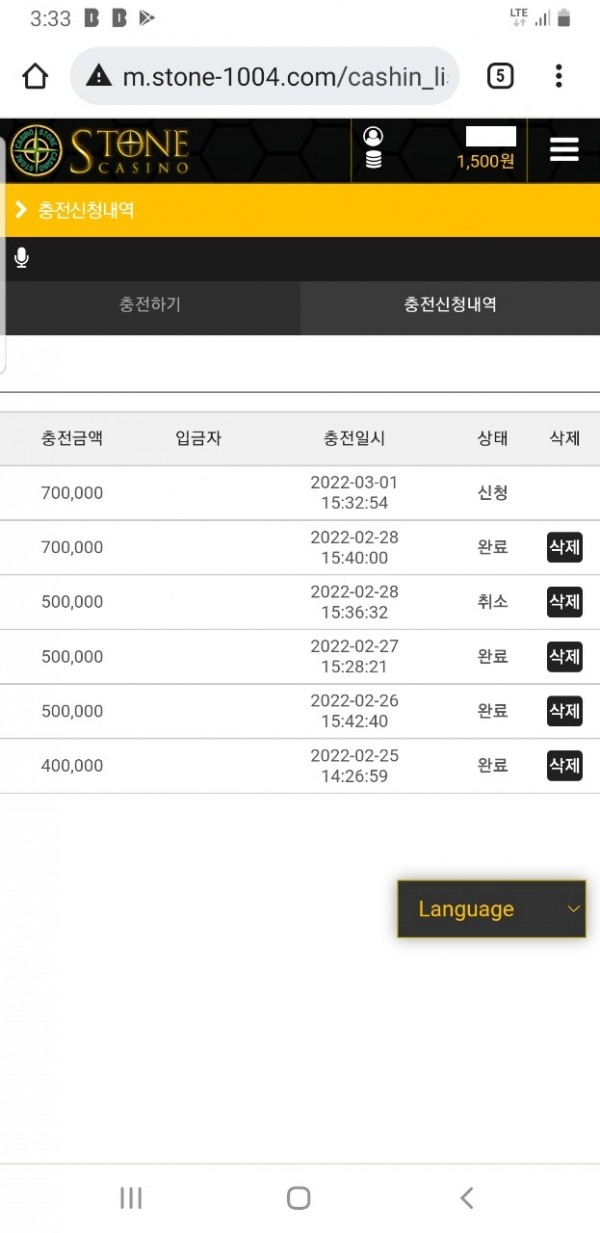Screen dimensions: 600x1233
Task: Go to the browser home page
Action: point(35,76)
